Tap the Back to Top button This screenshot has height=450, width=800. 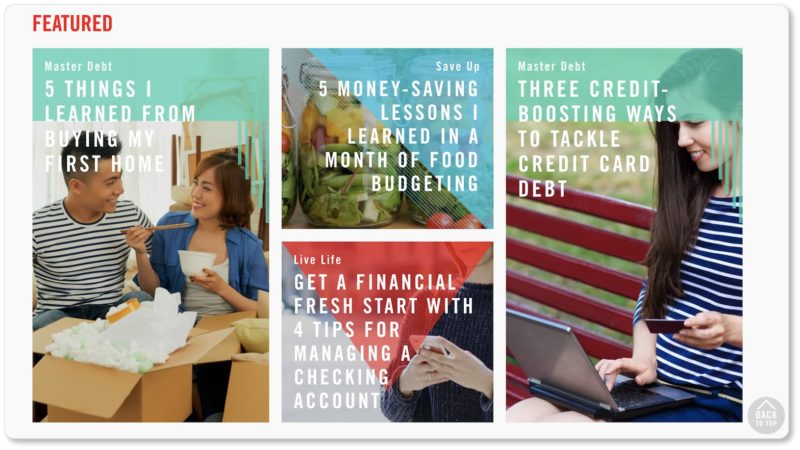pyautogui.click(x=766, y=415)
